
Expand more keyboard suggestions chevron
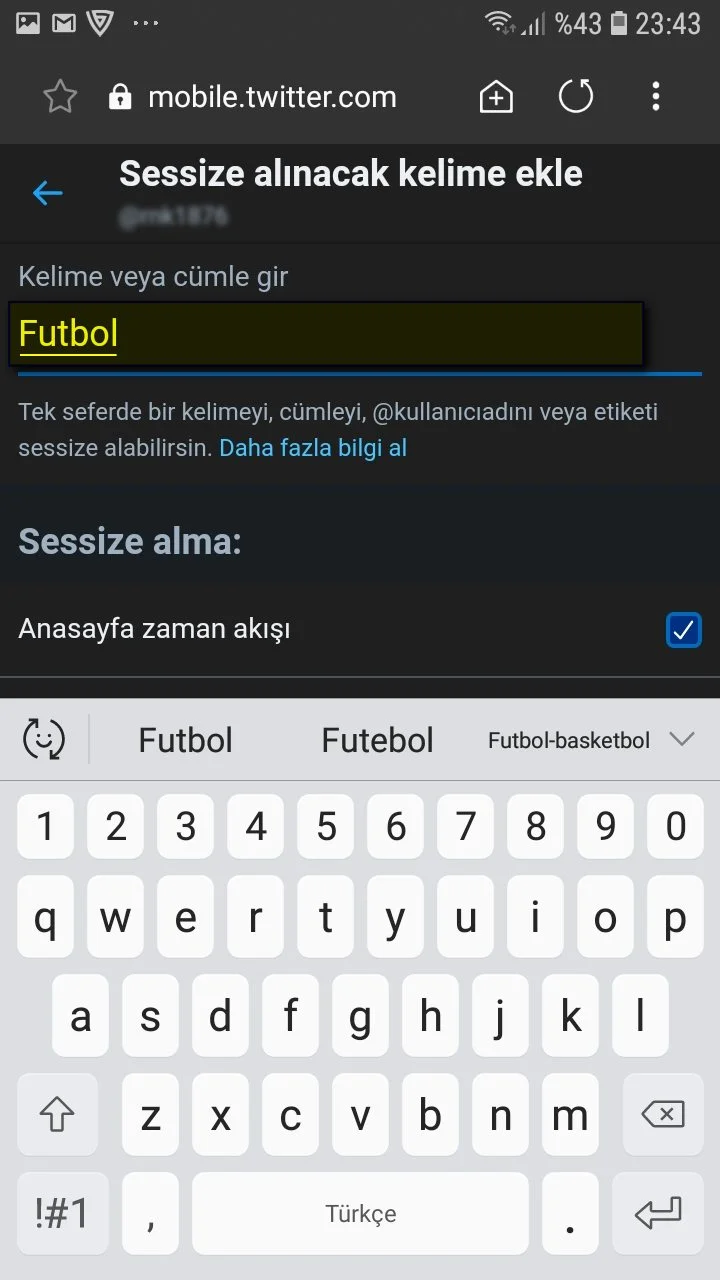(682, 739)
